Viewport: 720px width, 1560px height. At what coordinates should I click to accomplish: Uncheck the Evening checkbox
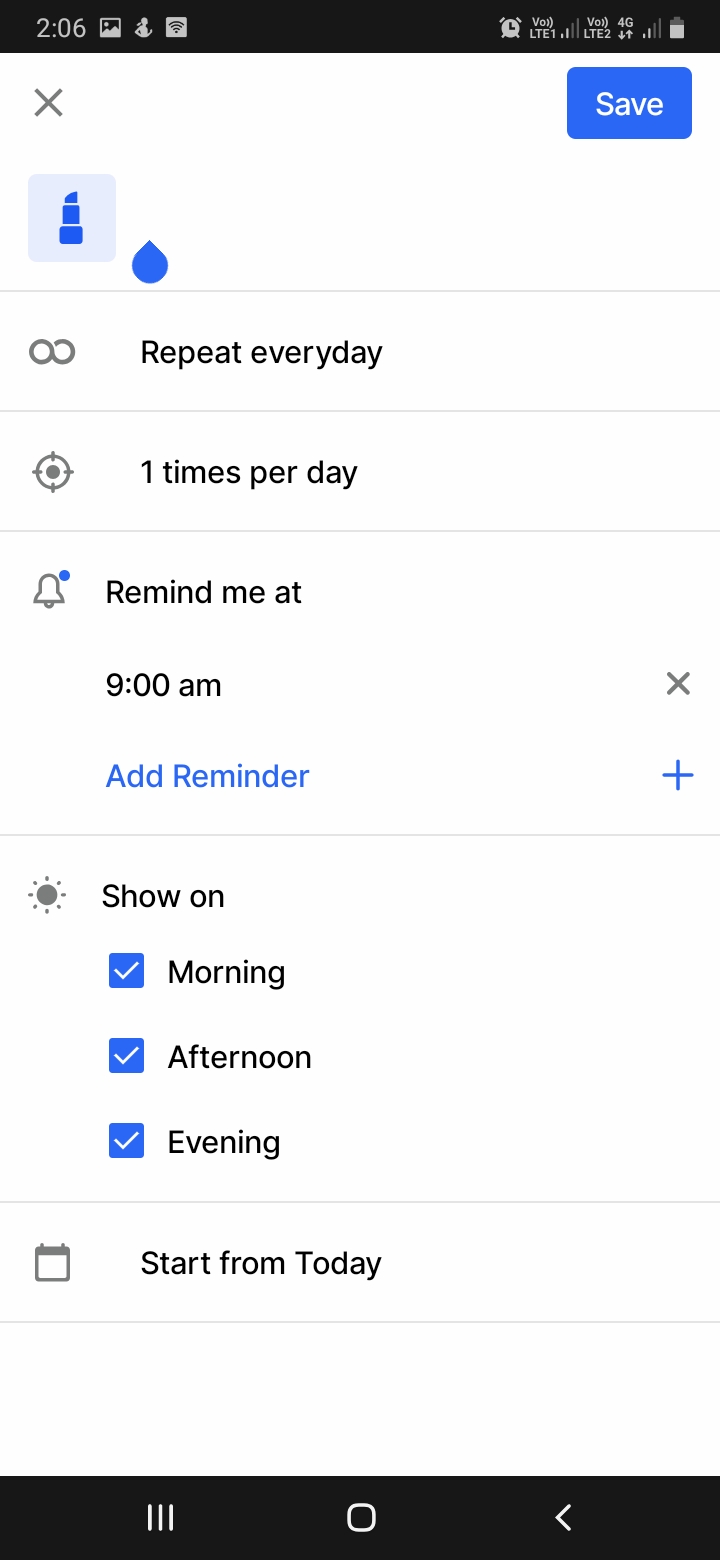click(x=126, y=1141)
